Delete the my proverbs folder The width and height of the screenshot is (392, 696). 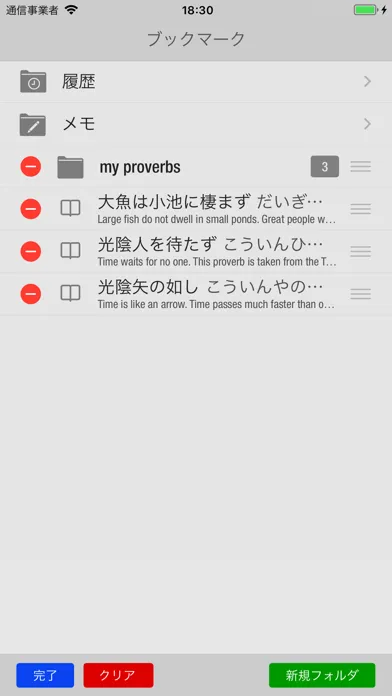pos(31,167)
